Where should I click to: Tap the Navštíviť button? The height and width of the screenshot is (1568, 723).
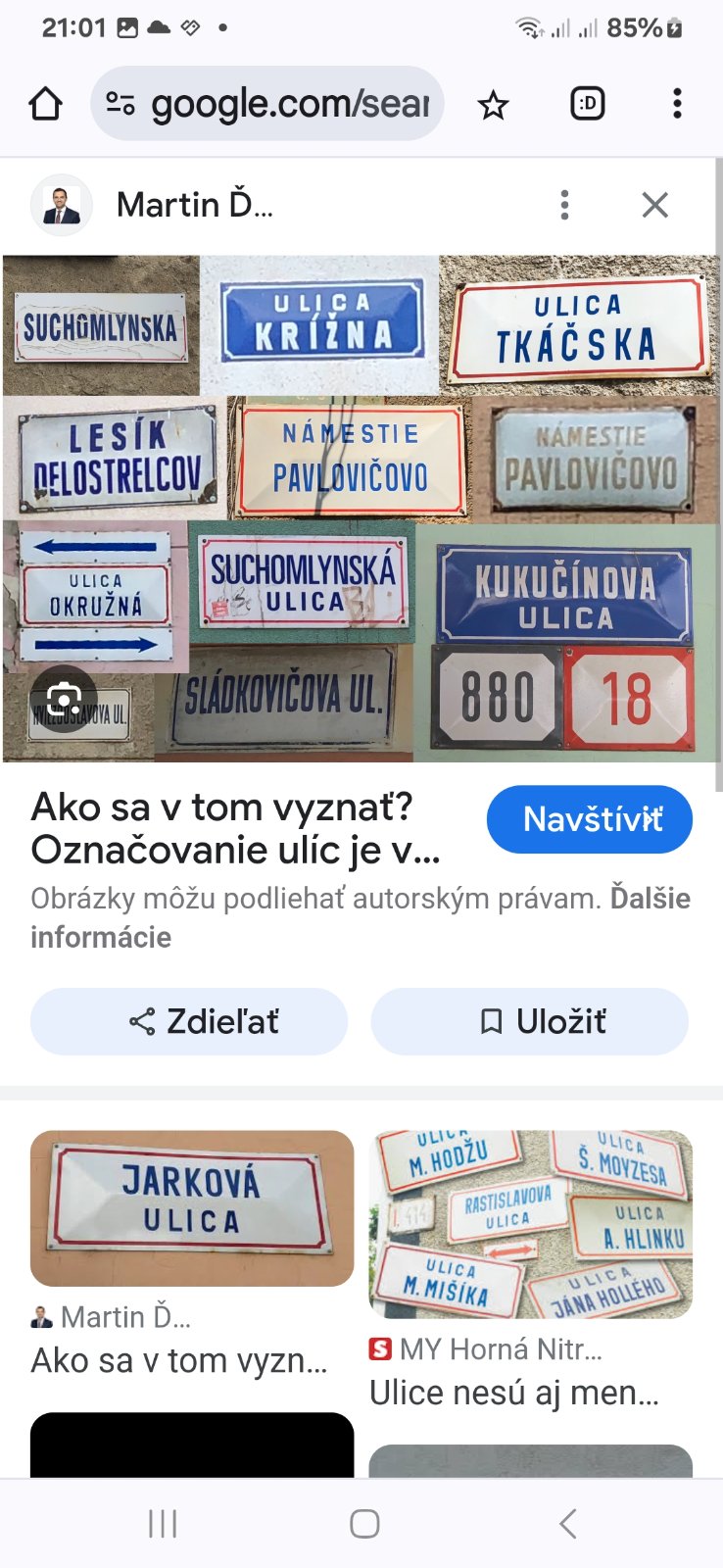point(589,819)
